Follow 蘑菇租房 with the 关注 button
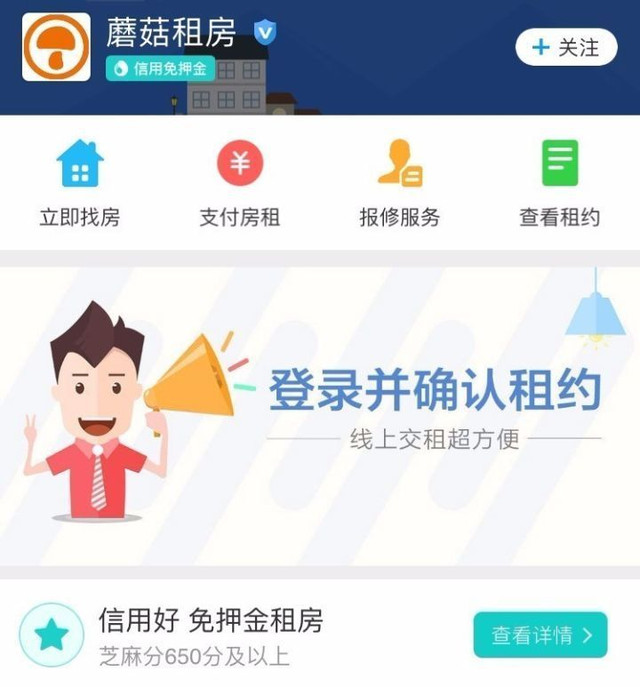Screen dimensions: 640x687 [x=566, y=47]
